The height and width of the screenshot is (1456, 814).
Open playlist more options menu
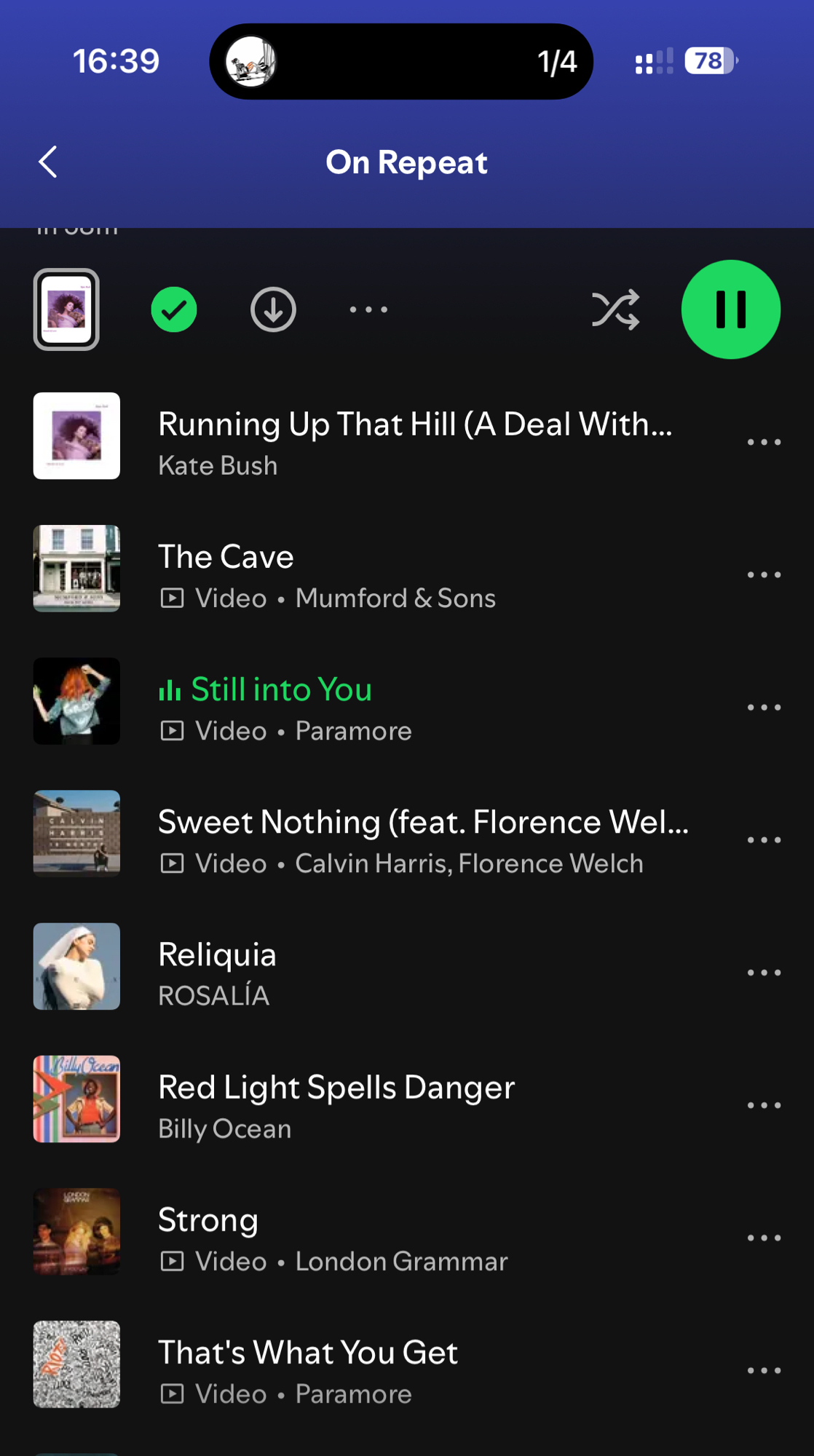pos(368,309)
